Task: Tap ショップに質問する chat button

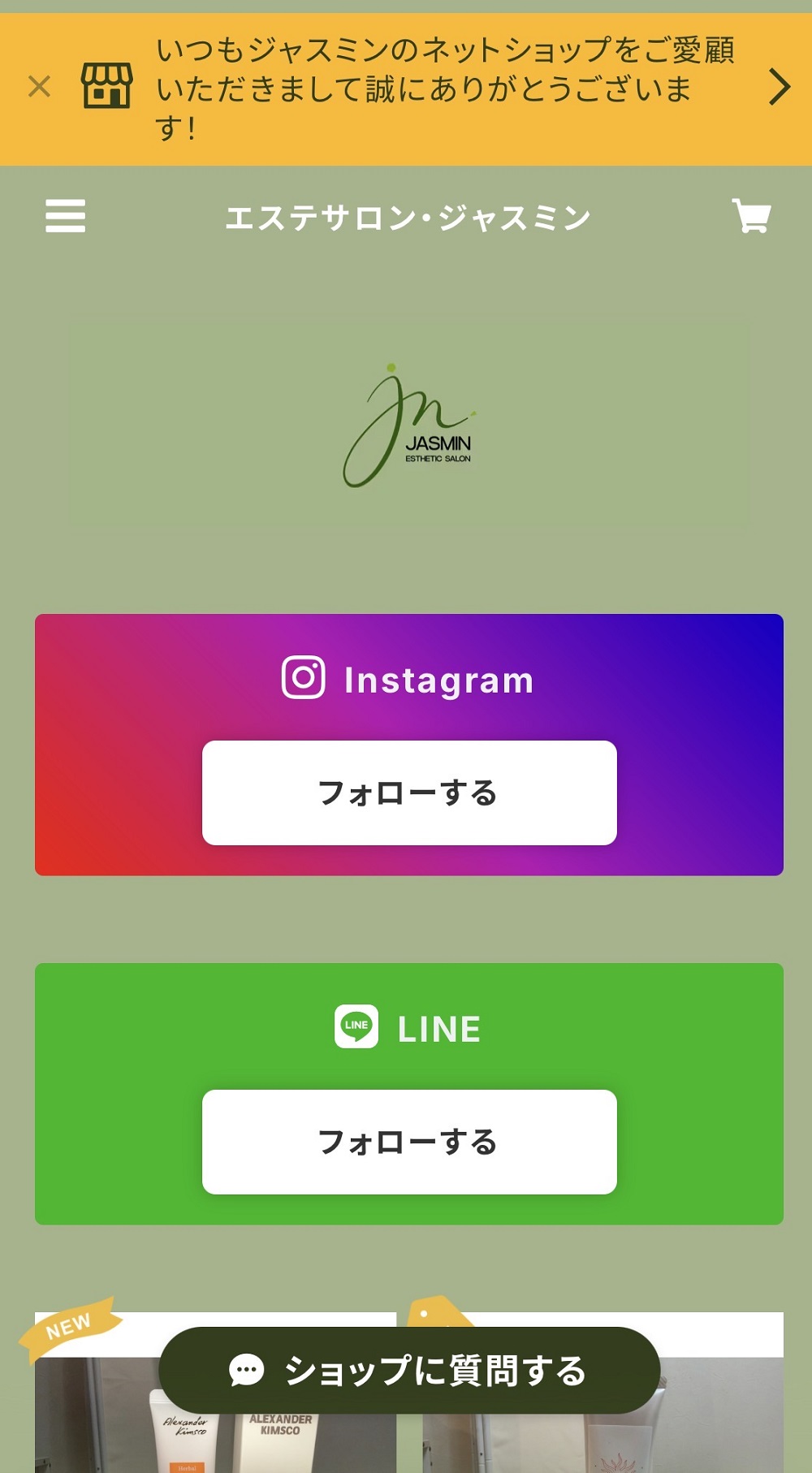Action: pyautogui.click(x=409, y=1370)
